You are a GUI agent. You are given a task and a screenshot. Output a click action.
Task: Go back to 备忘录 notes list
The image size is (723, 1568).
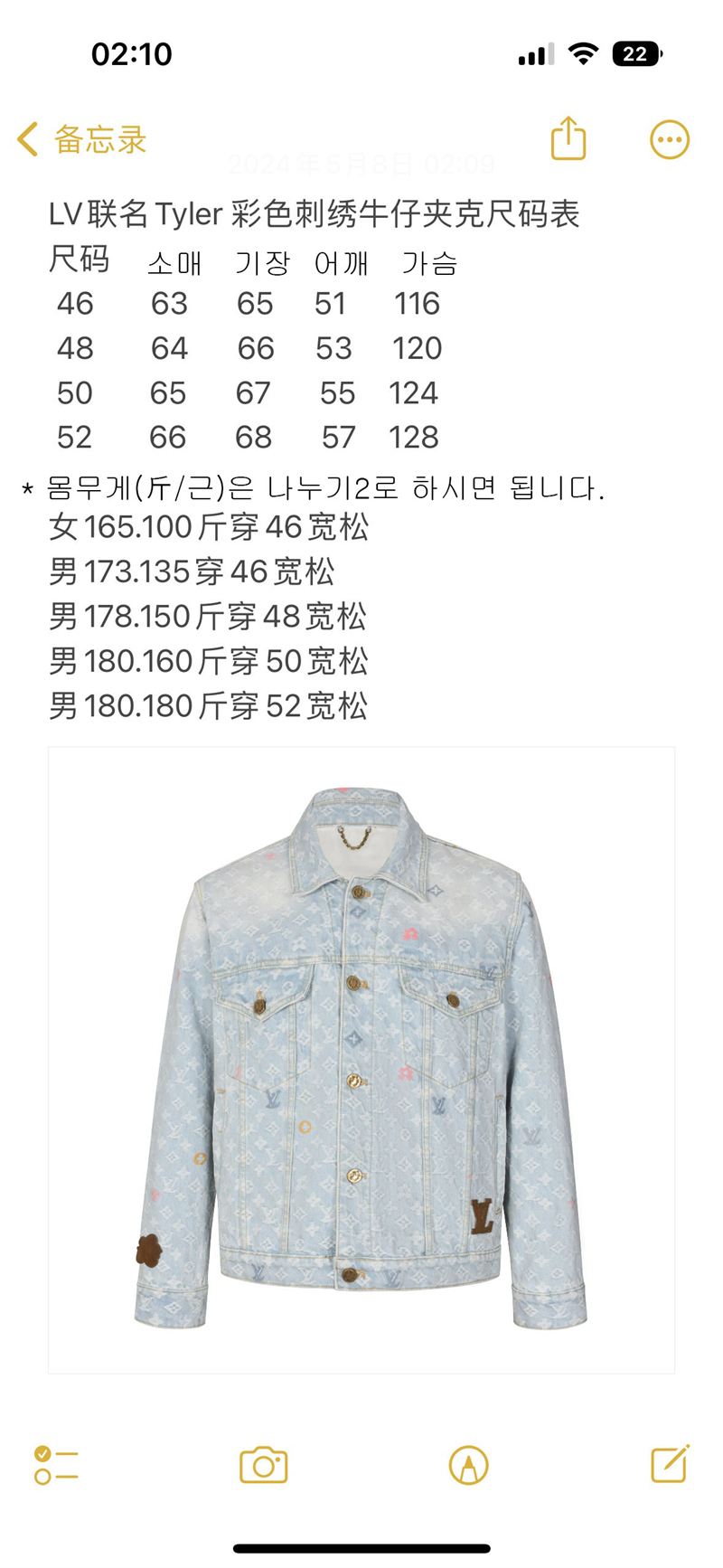(82, 140)
